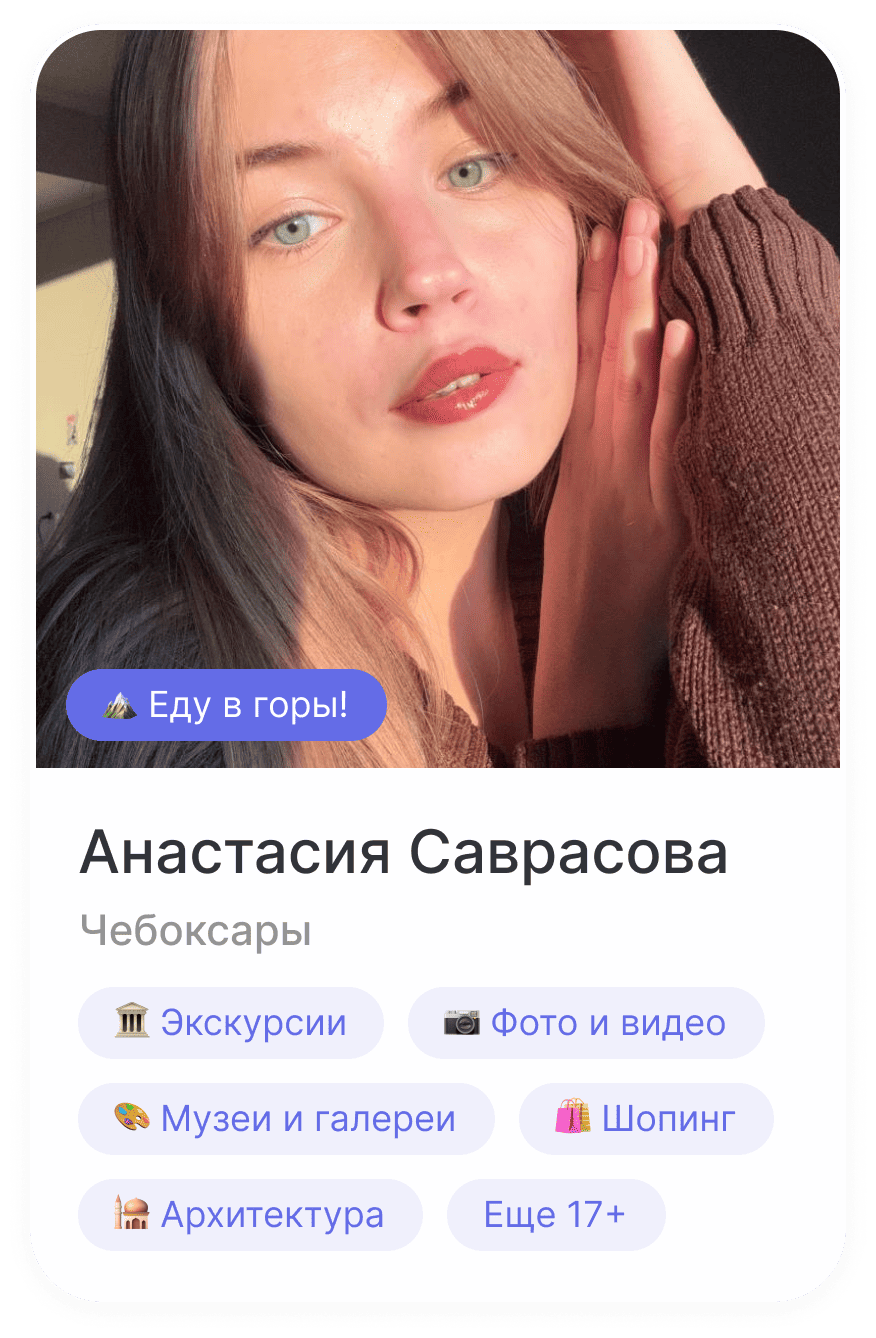The height and width of the screenshot is (1338, 876).
Task: Tap the Музеи и галереи chip
Action: [x=286, y=1119]
